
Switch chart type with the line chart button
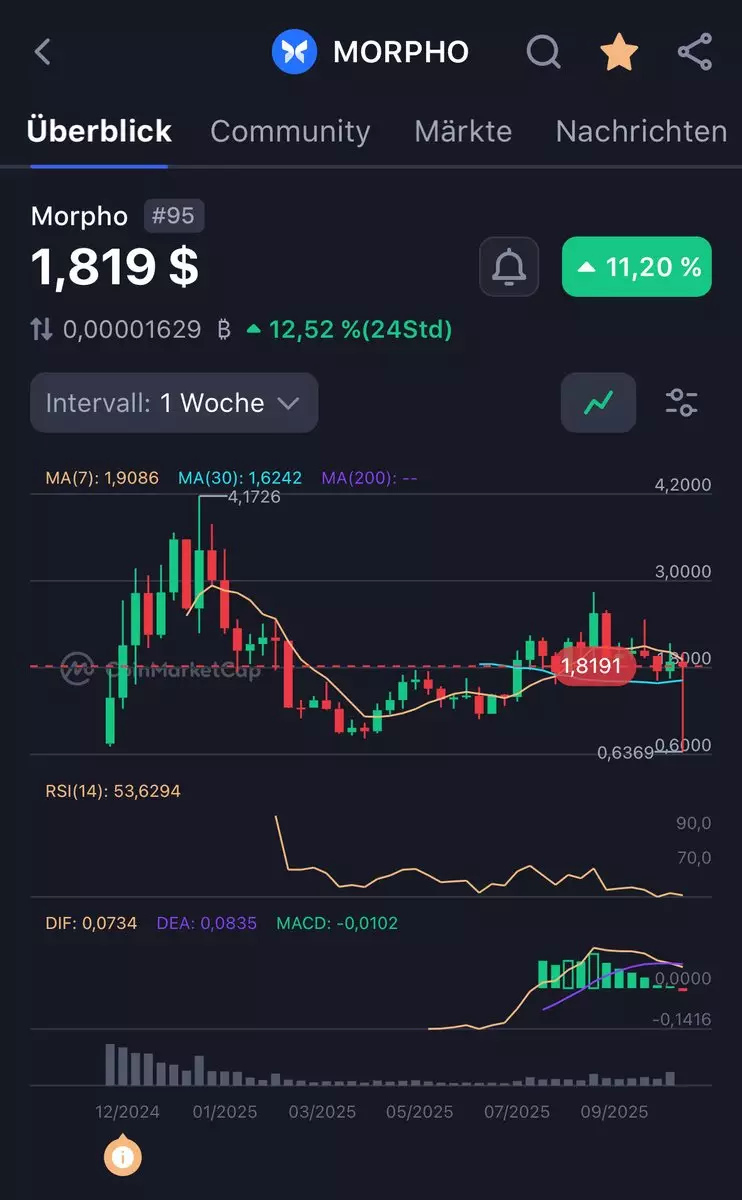pyautogui.click(x=598, y=403)
